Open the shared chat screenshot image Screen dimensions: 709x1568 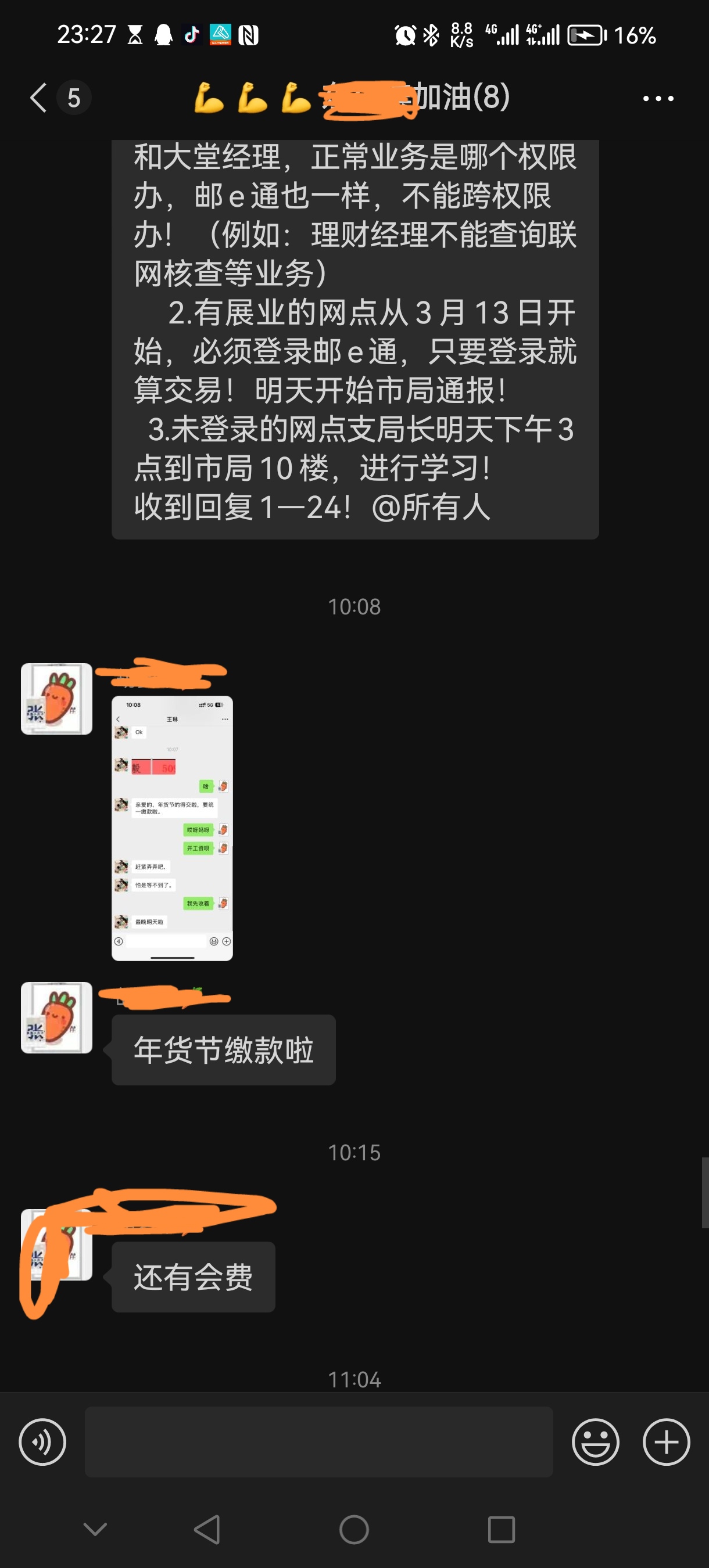pos(172,828)
